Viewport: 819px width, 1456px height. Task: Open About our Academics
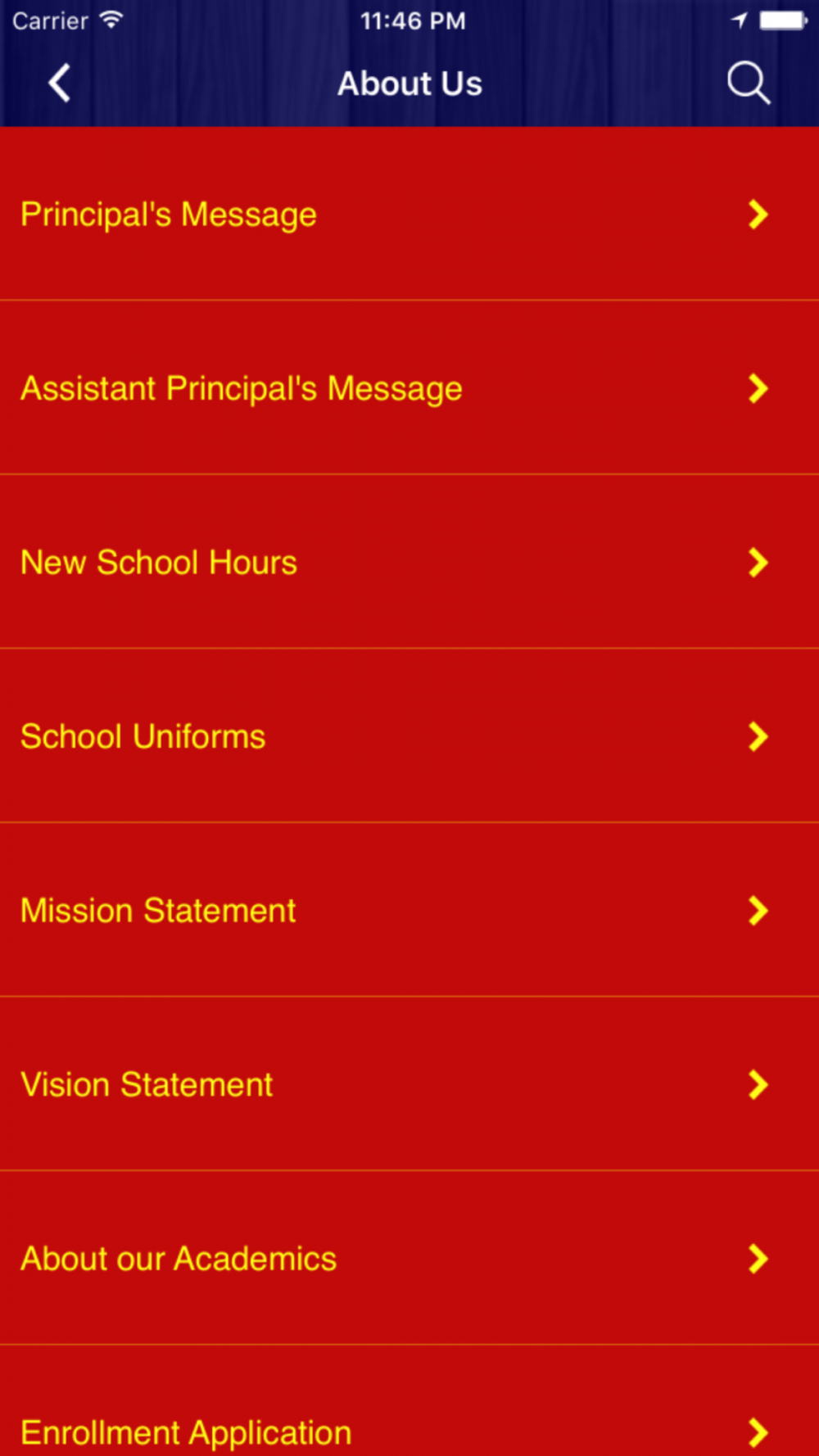409,1258
